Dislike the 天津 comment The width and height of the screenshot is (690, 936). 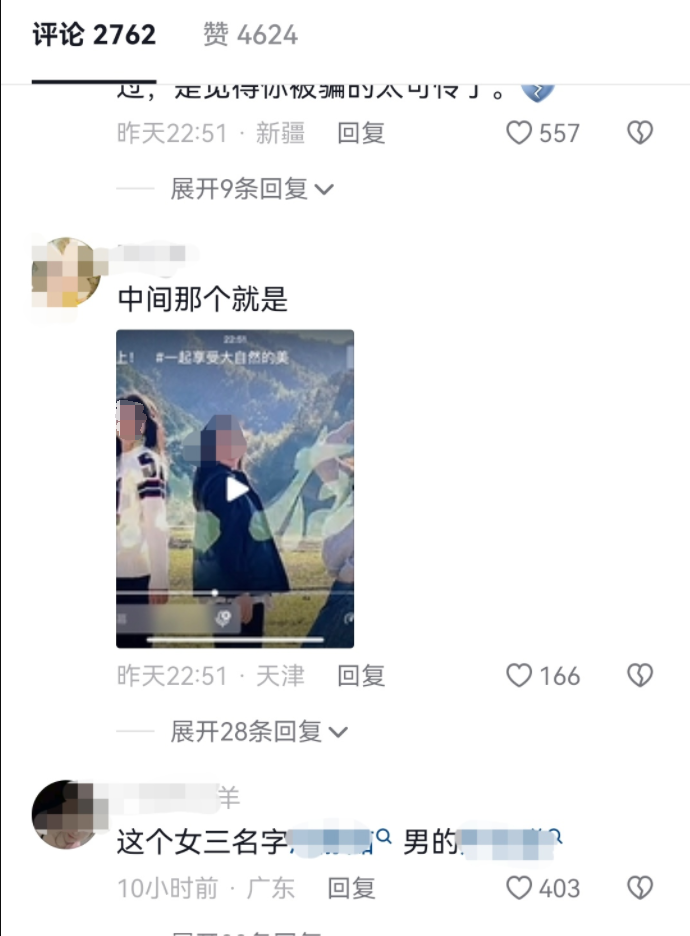point(640,676)
